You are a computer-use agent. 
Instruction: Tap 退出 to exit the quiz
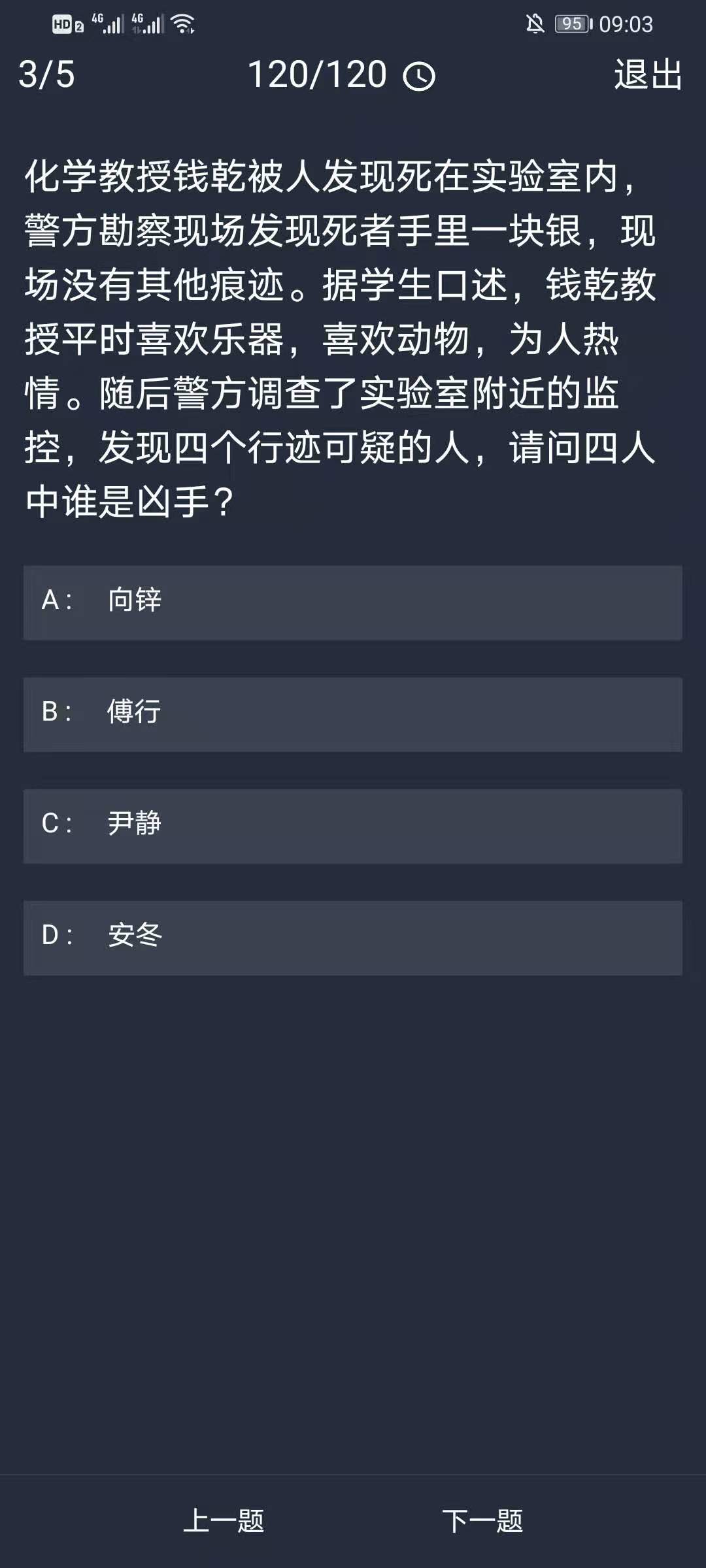[x=647, y=74]
